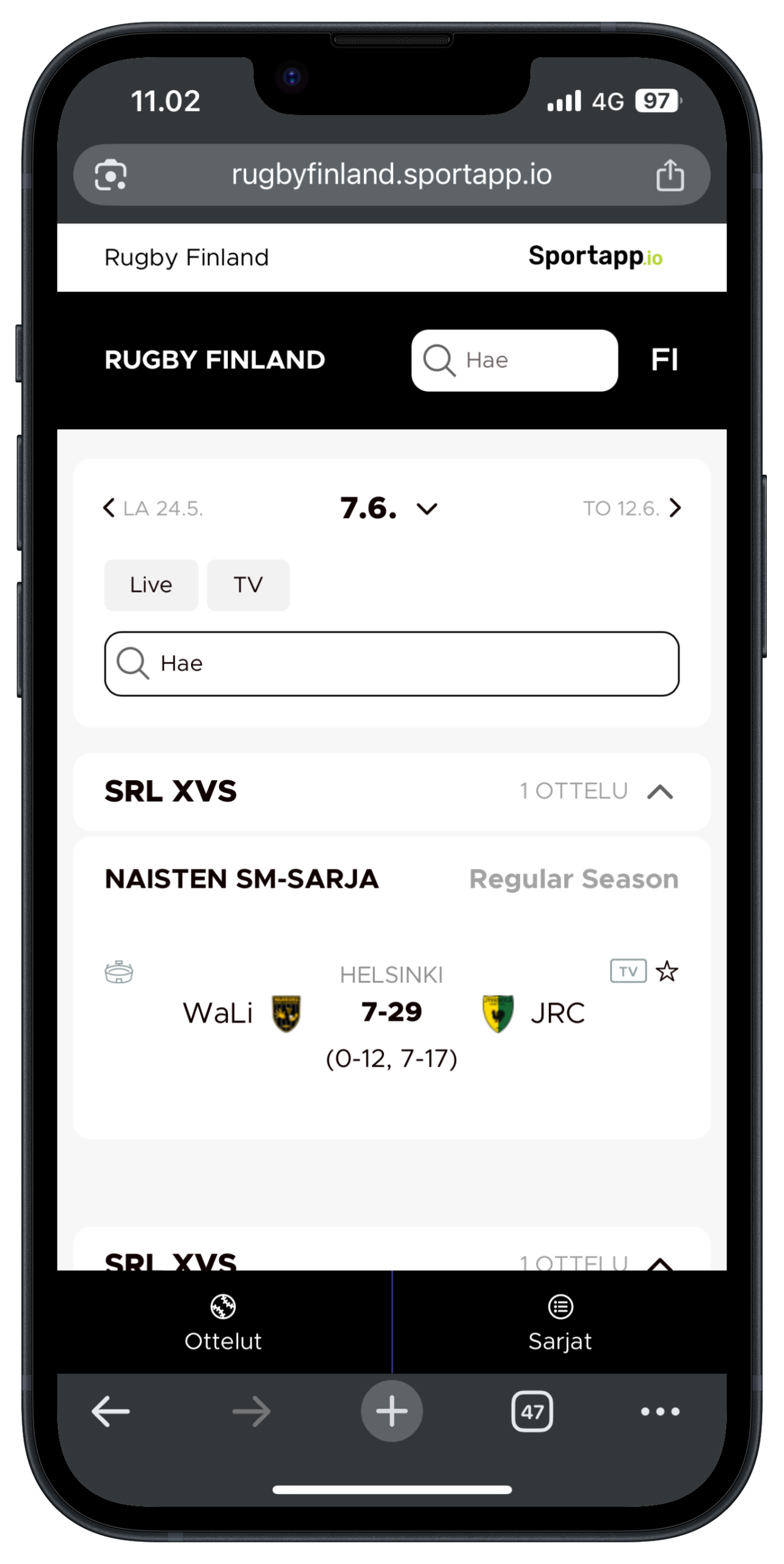Go to previous date LA 24.5.
784x1564 pixels.
click(153, 508)
